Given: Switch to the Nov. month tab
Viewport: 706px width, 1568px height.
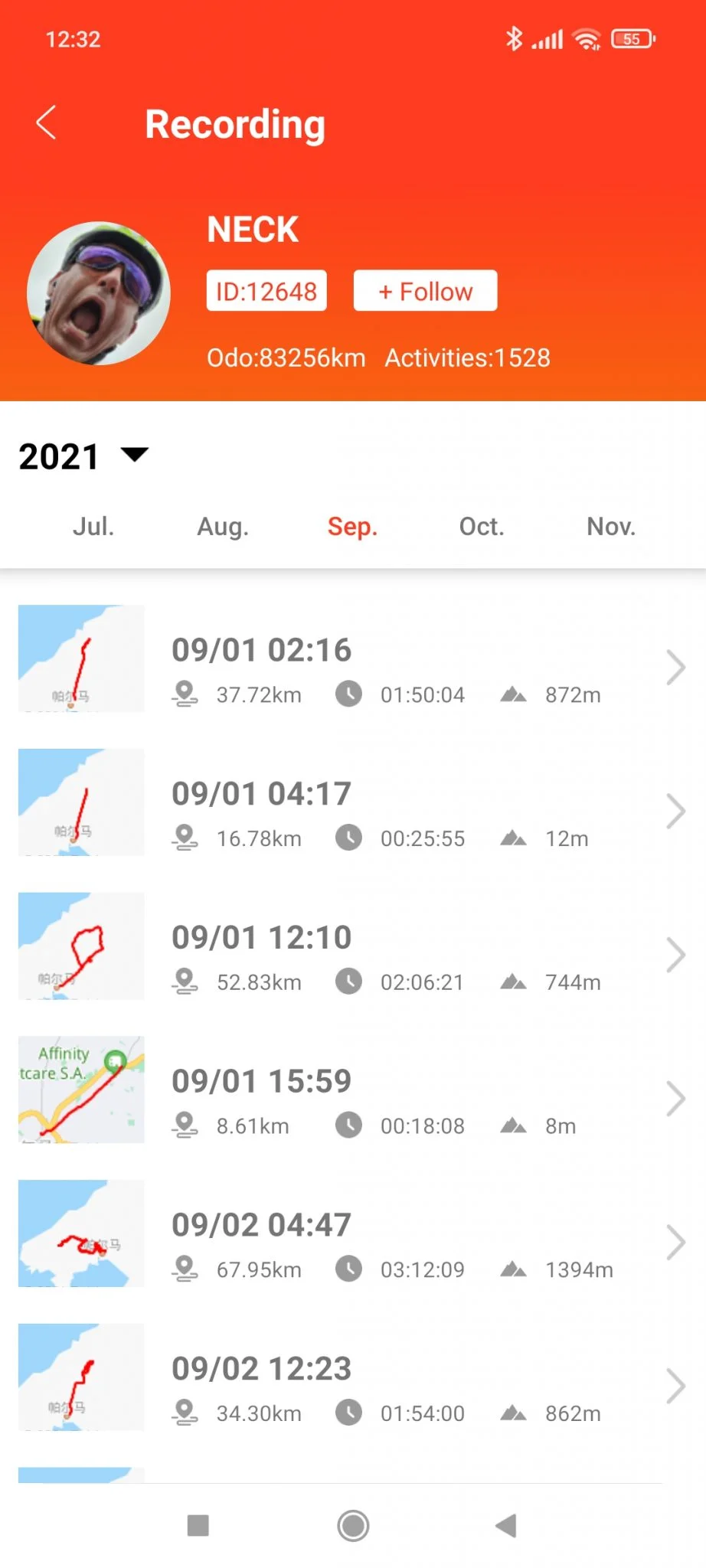Looking at the screenshot, I should (611, 527).
